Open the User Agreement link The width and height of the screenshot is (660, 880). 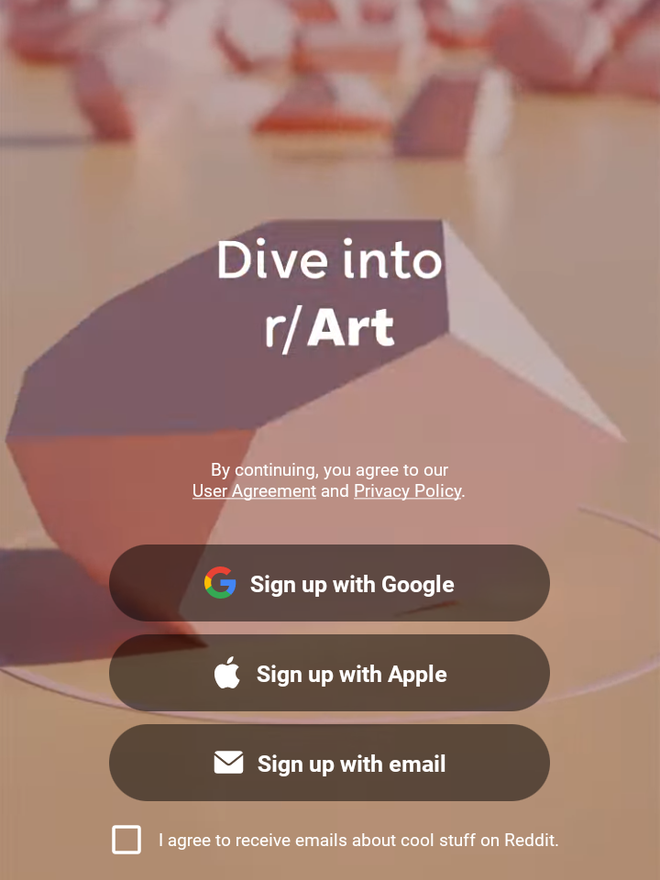point(254,491)
